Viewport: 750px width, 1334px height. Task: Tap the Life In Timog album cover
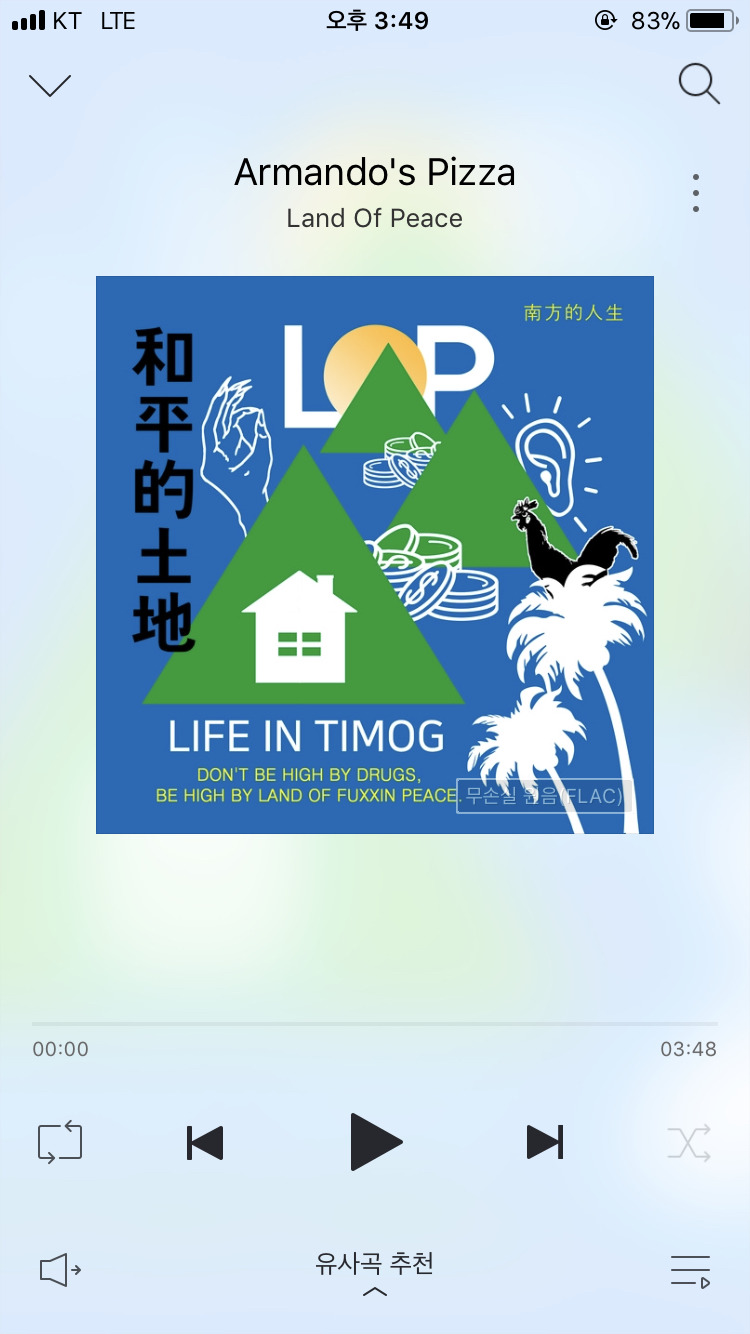point(375,555)
